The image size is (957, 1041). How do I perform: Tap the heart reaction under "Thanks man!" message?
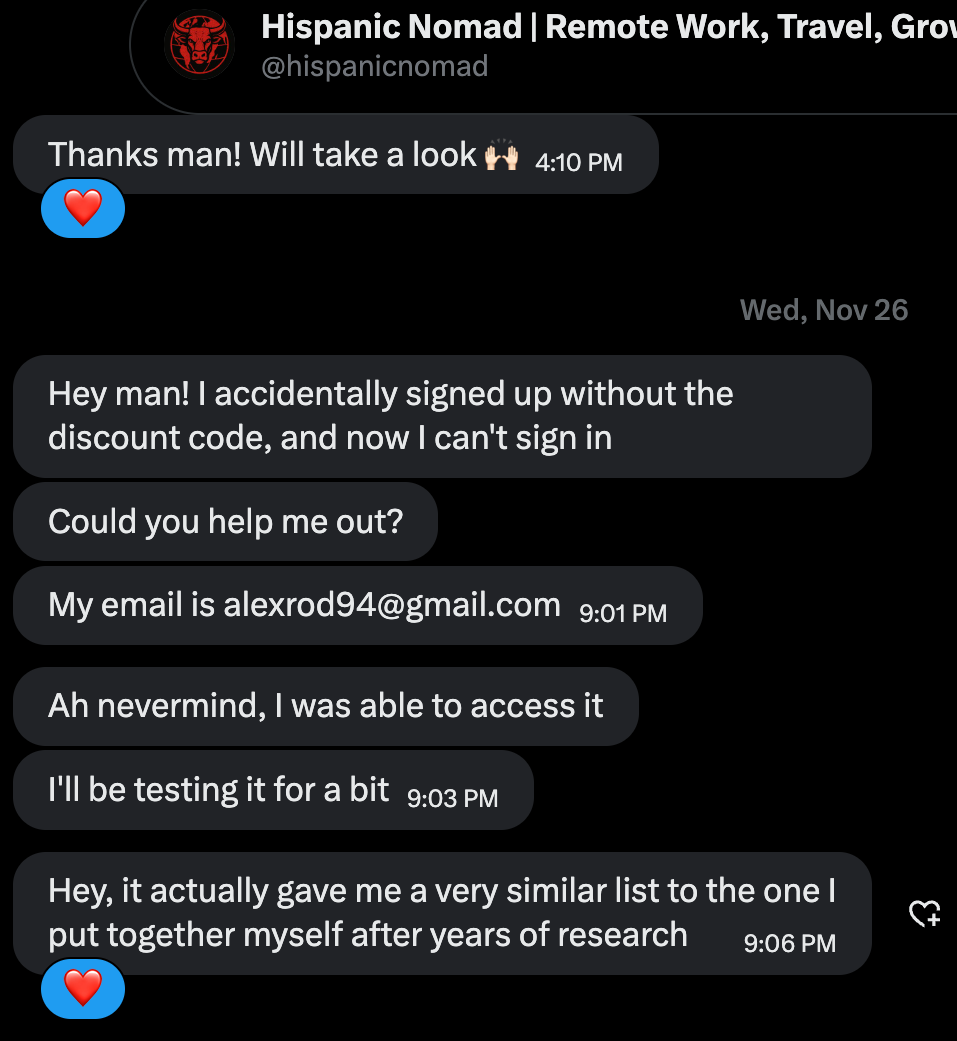click(83, 208)
